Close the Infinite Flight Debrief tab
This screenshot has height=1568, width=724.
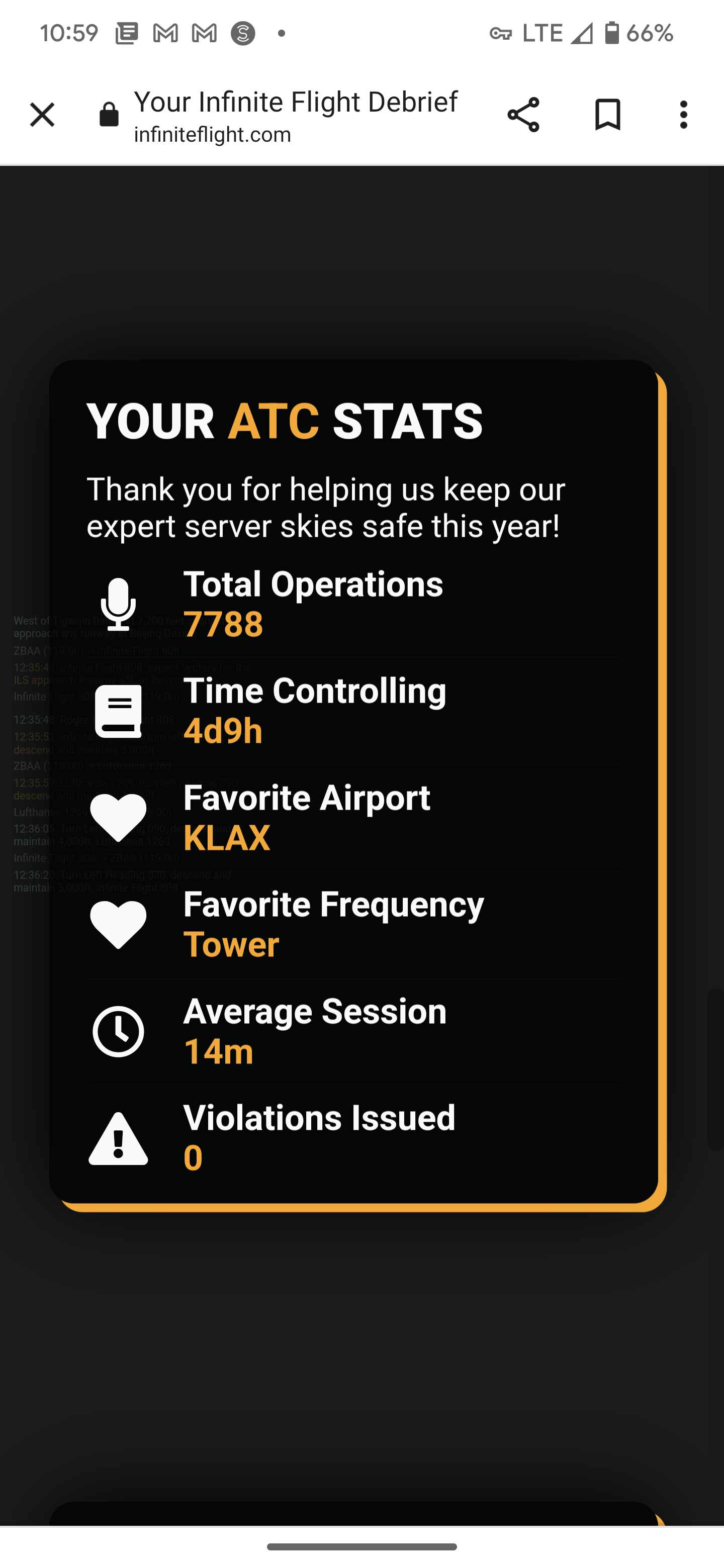[x=42, y=115]
